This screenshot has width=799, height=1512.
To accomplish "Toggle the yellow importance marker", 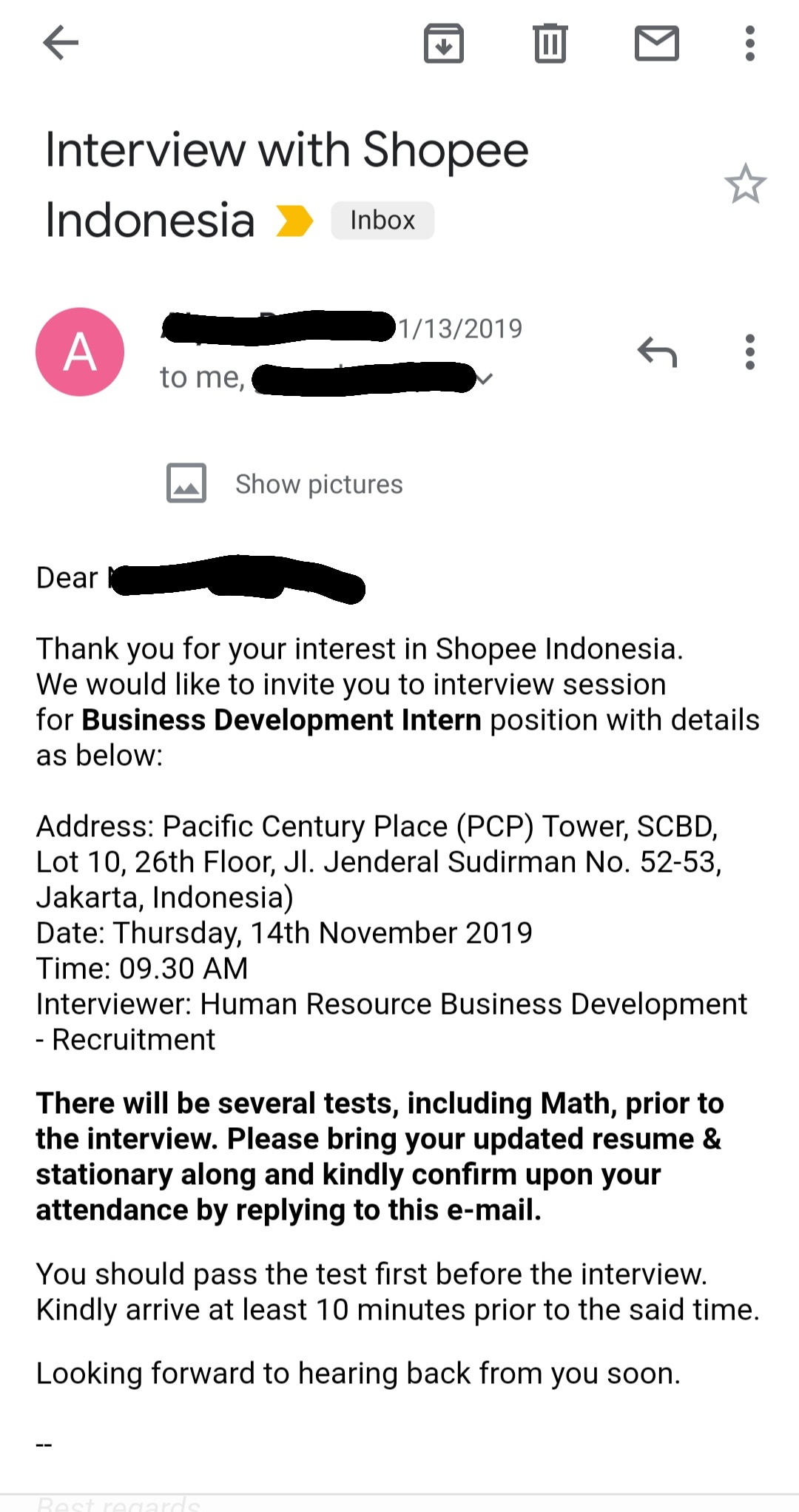I will pyautogui.click(x=294, y=221).
